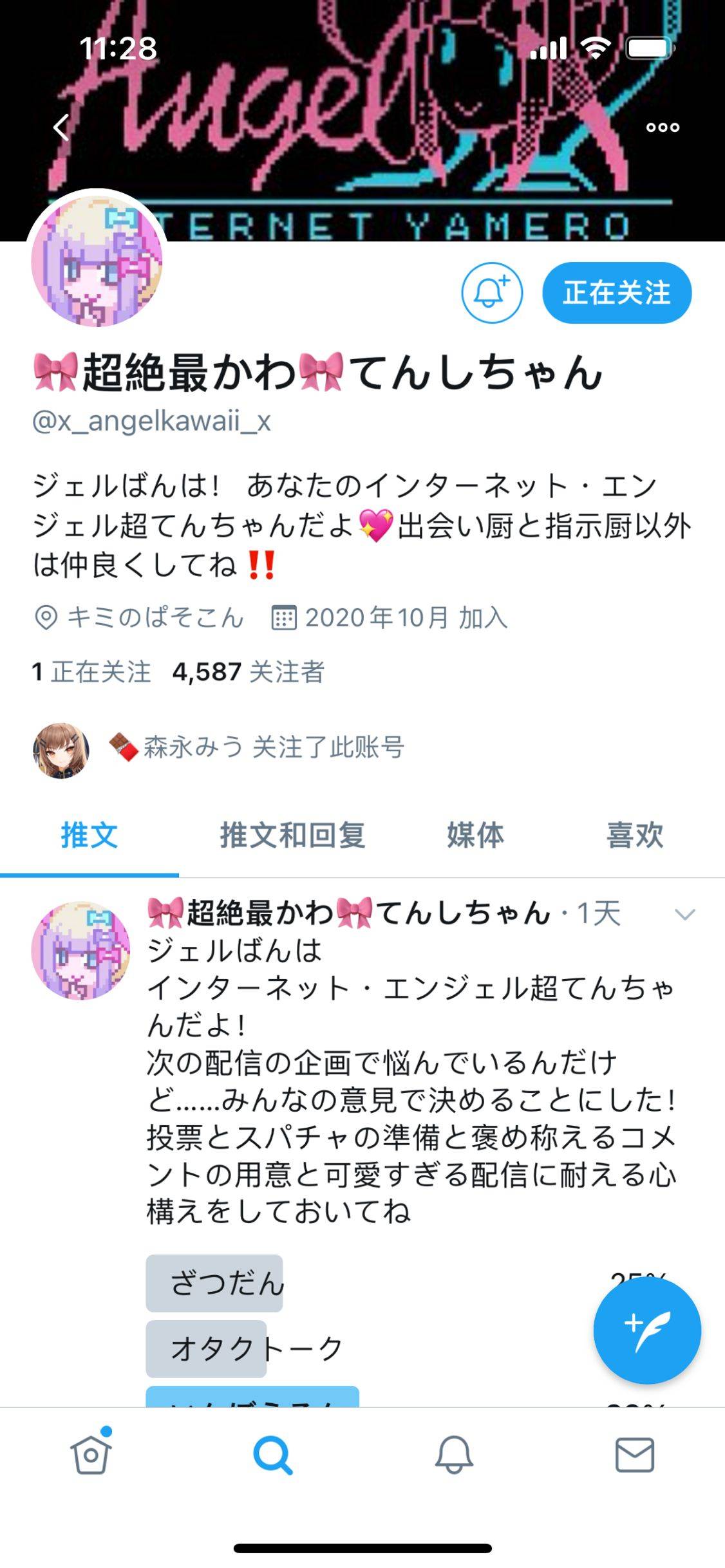Turn on tweet notifications with the bell
The height and width of the screenshot is (1568, 725).
pos(492,293)
